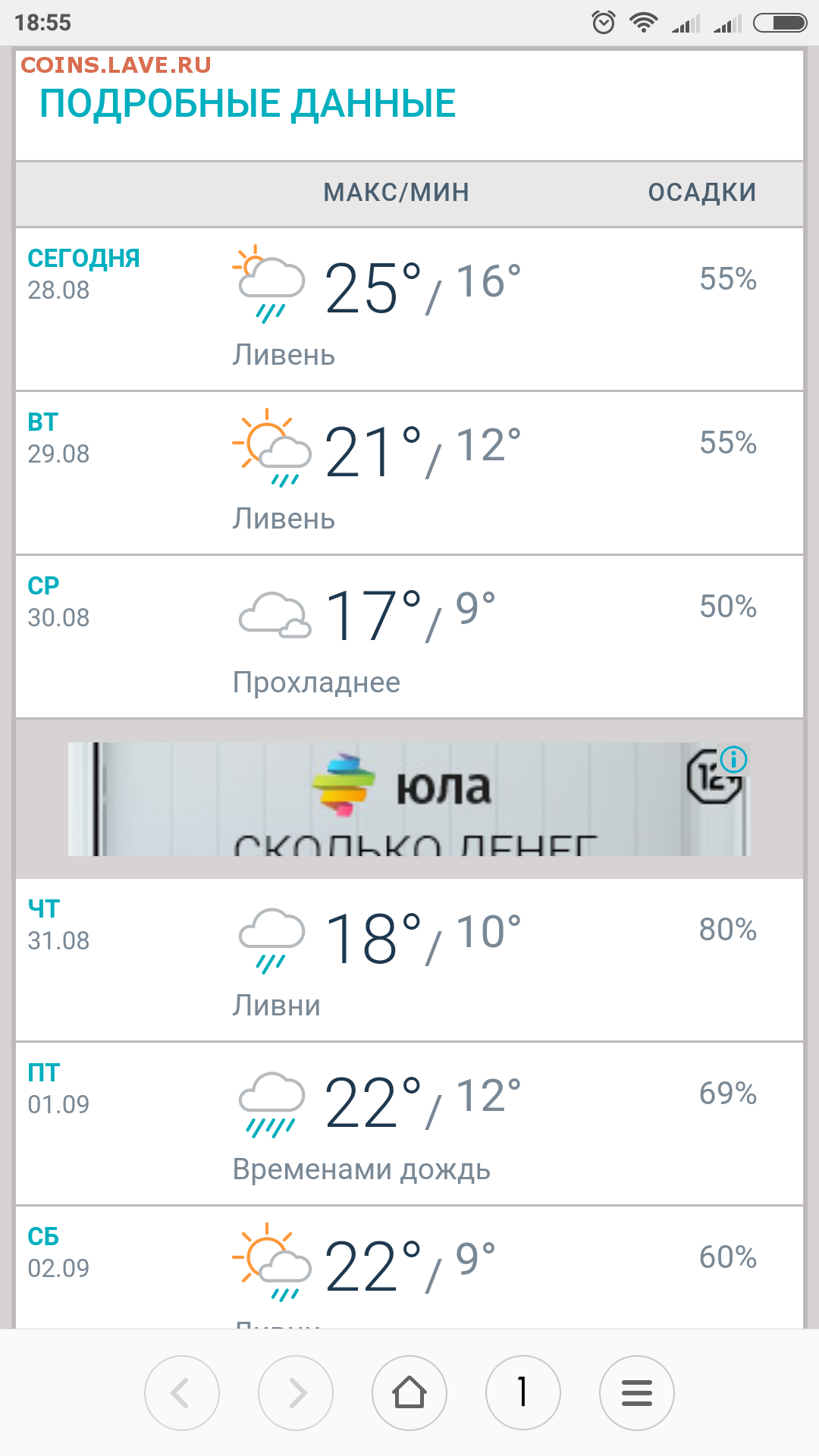Open the ПТ 01.09 forecast row
This screenshot has width=819, height=1456.
[x=409, y=1124]
